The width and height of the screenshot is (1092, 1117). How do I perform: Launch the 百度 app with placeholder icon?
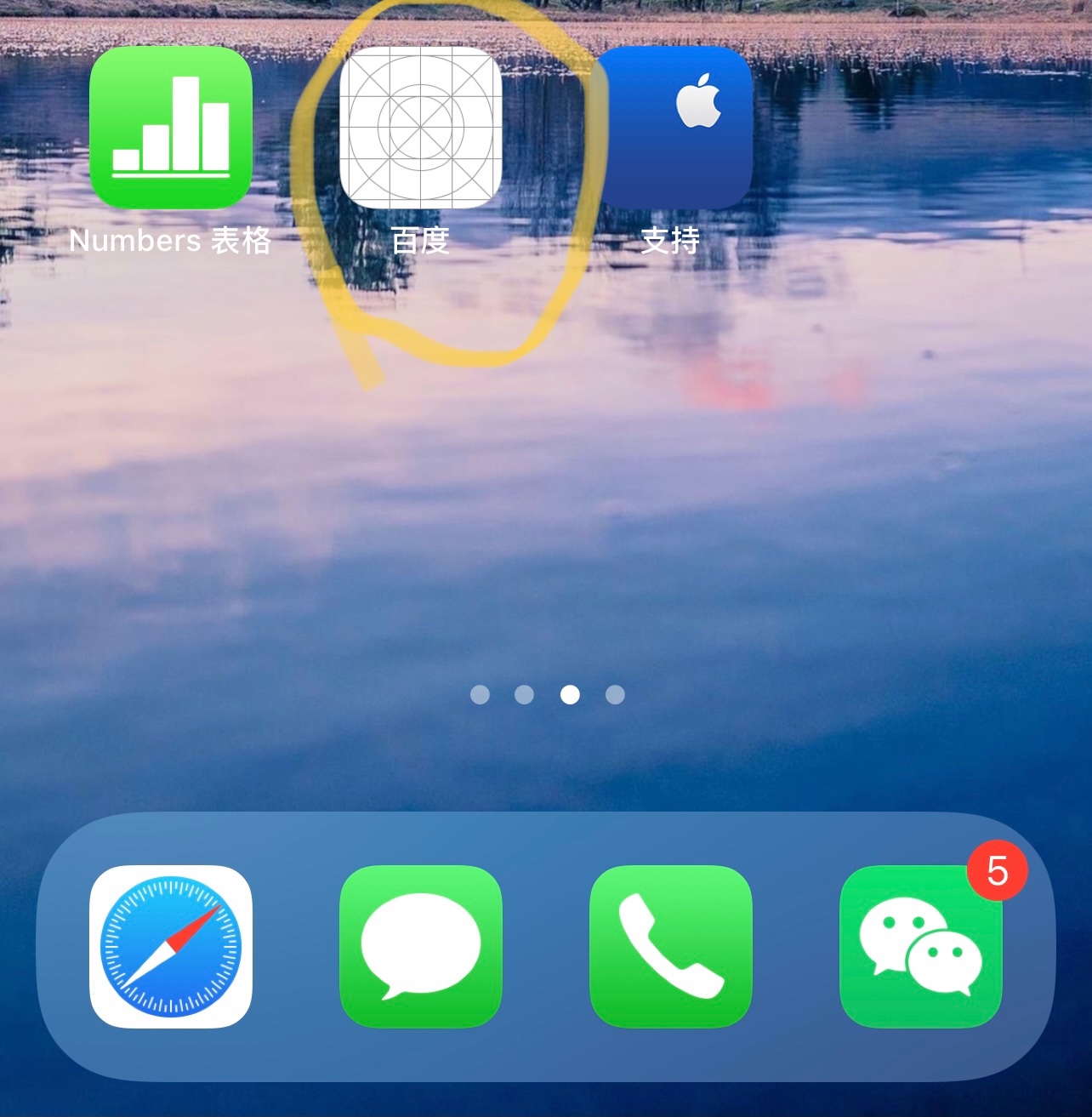[420, 128]
